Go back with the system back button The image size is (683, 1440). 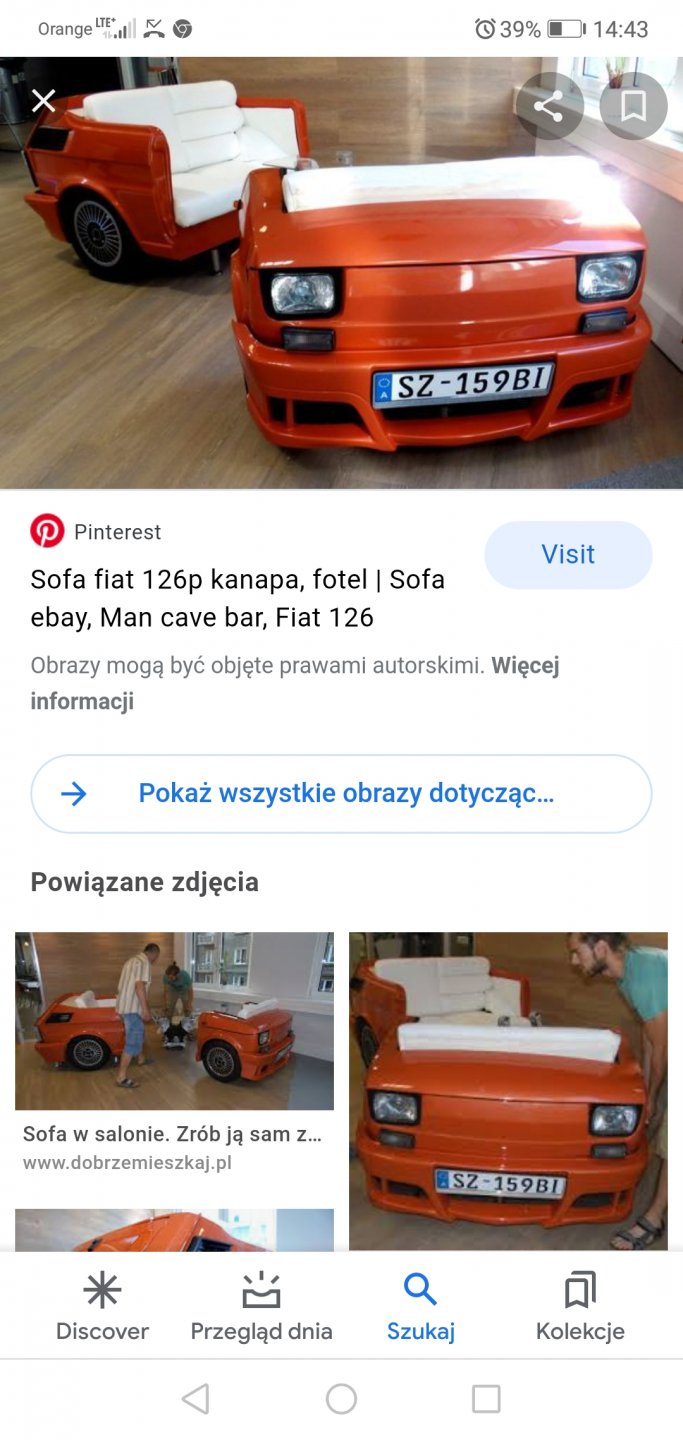click(196, 1399)
